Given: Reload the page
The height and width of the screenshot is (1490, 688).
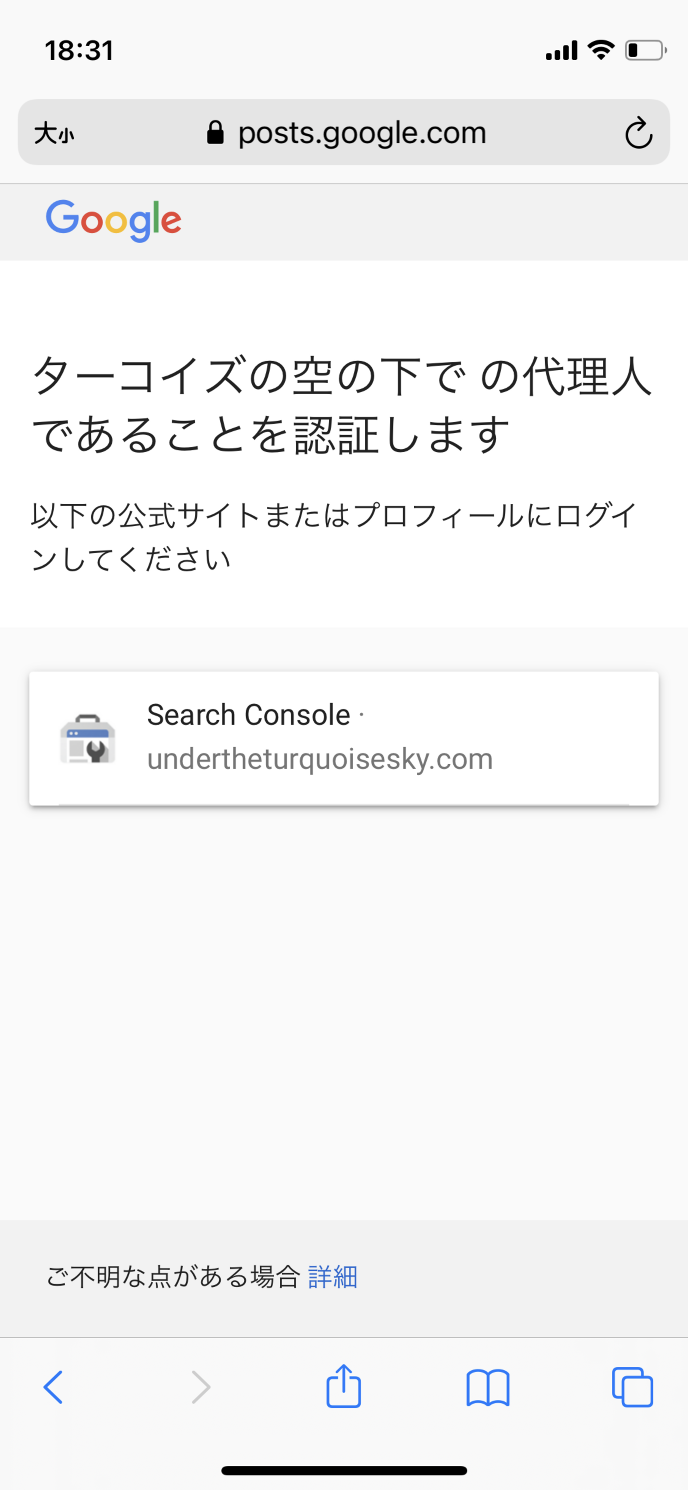Looking at the screenshot, I should pyautogui.click(x=638, y=133).
